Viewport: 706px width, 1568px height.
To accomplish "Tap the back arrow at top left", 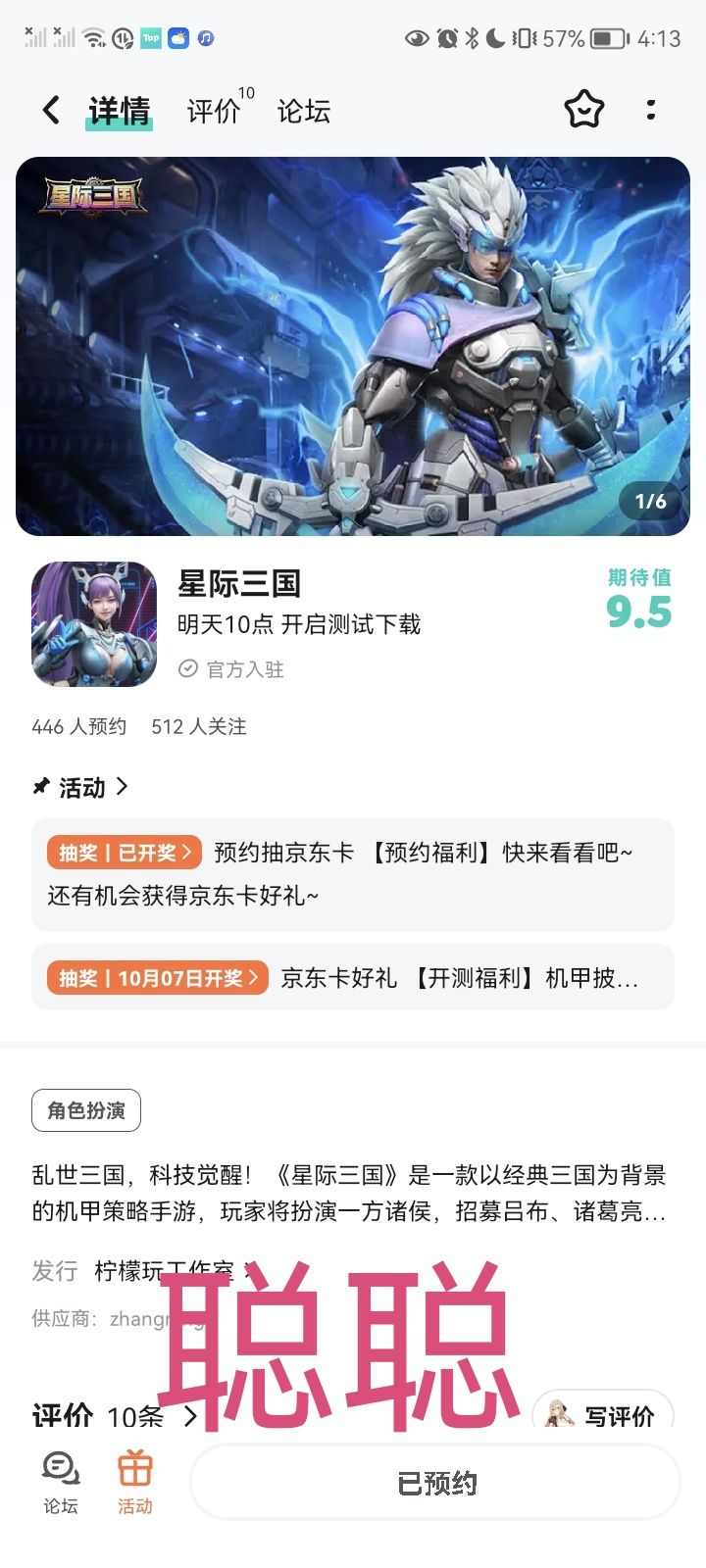I will point(51,110).
